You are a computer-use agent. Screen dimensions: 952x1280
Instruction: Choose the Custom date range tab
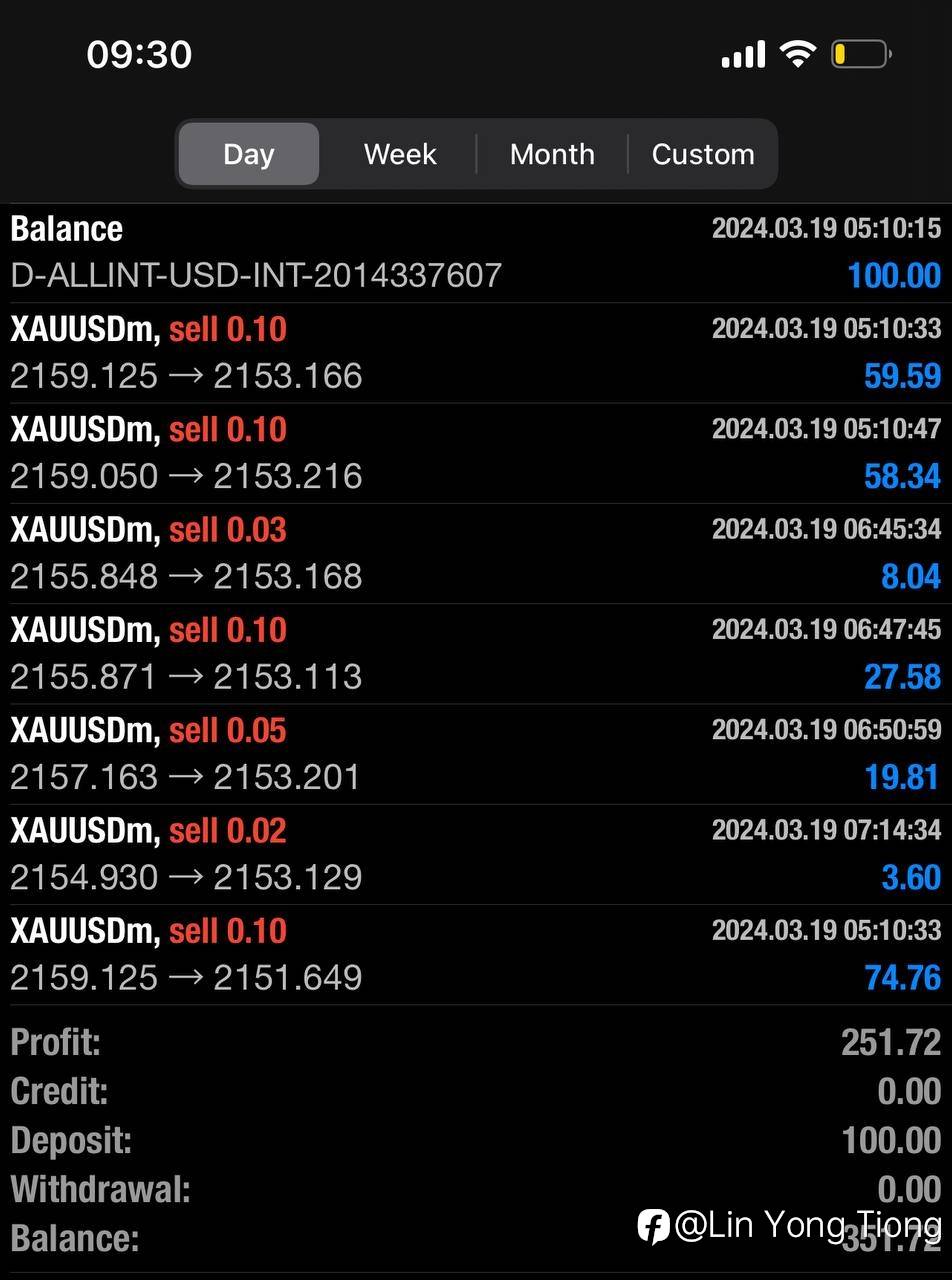pos(703,154)
